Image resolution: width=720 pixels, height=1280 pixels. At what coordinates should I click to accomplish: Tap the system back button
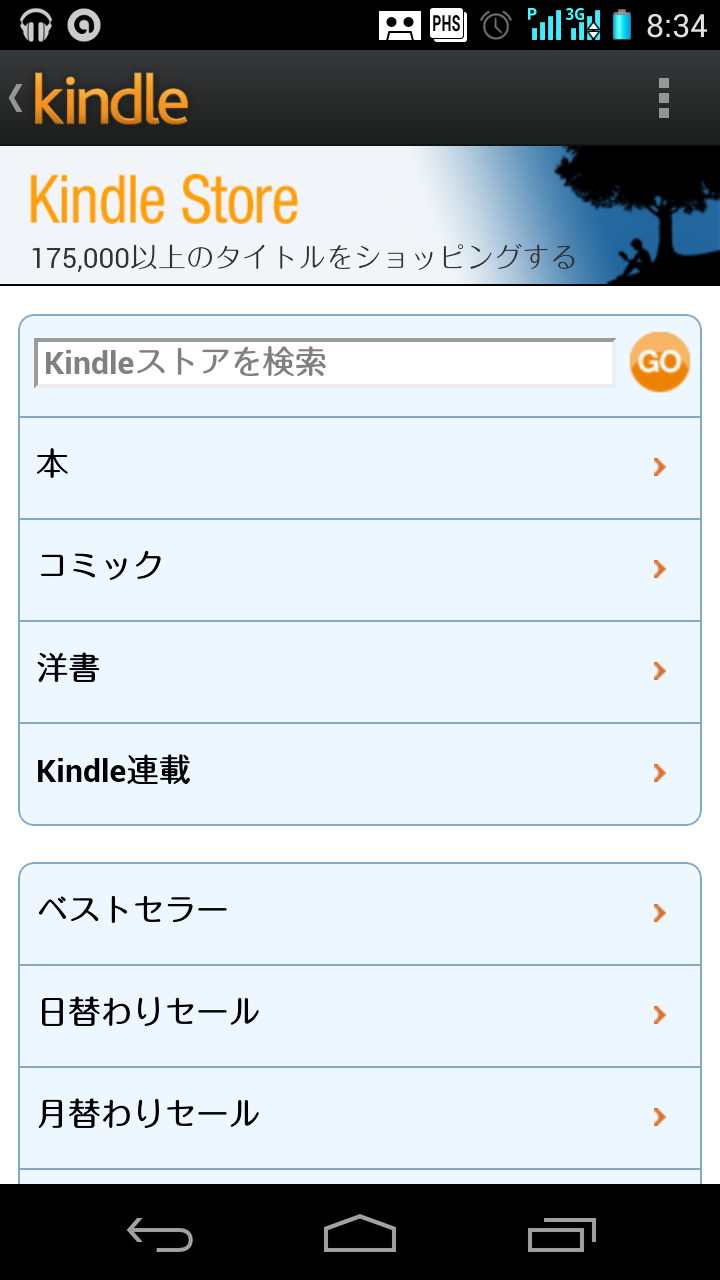(x=160, y=1234)
